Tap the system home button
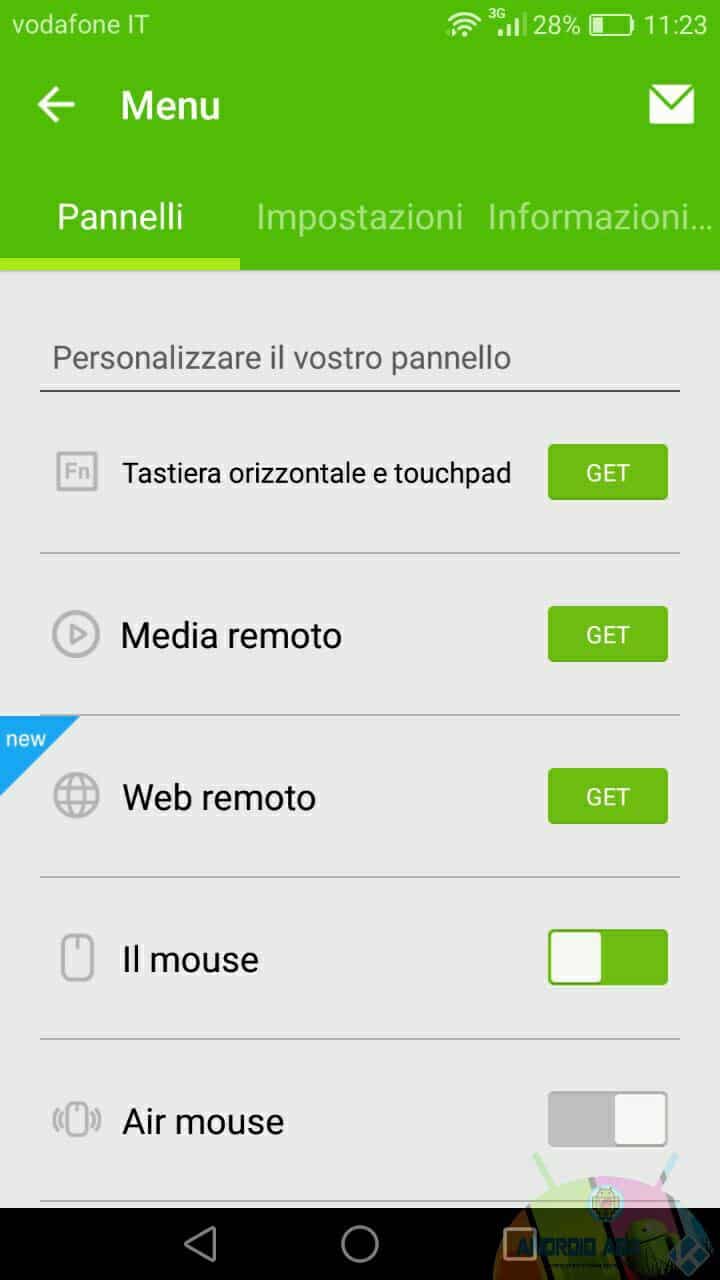 click(360, 1244)
